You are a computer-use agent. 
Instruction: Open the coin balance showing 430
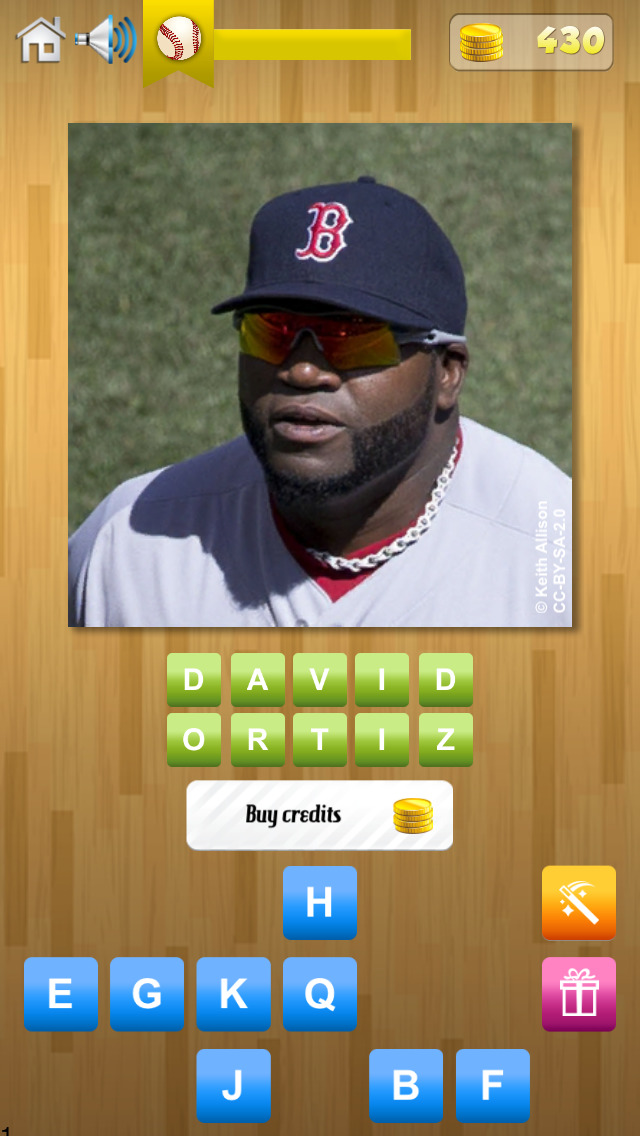point(531,42)
